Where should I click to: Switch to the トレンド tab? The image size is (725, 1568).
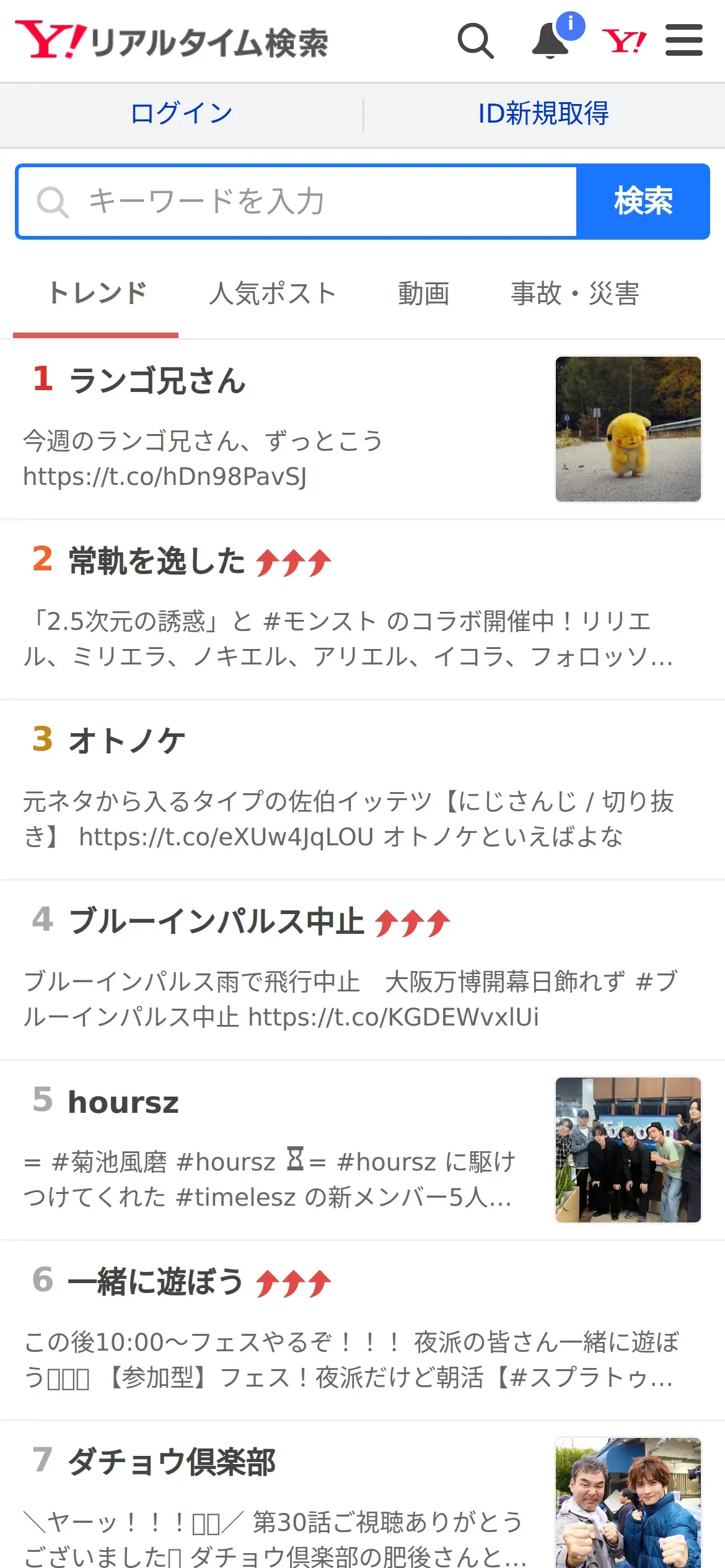tap(97, 294)
